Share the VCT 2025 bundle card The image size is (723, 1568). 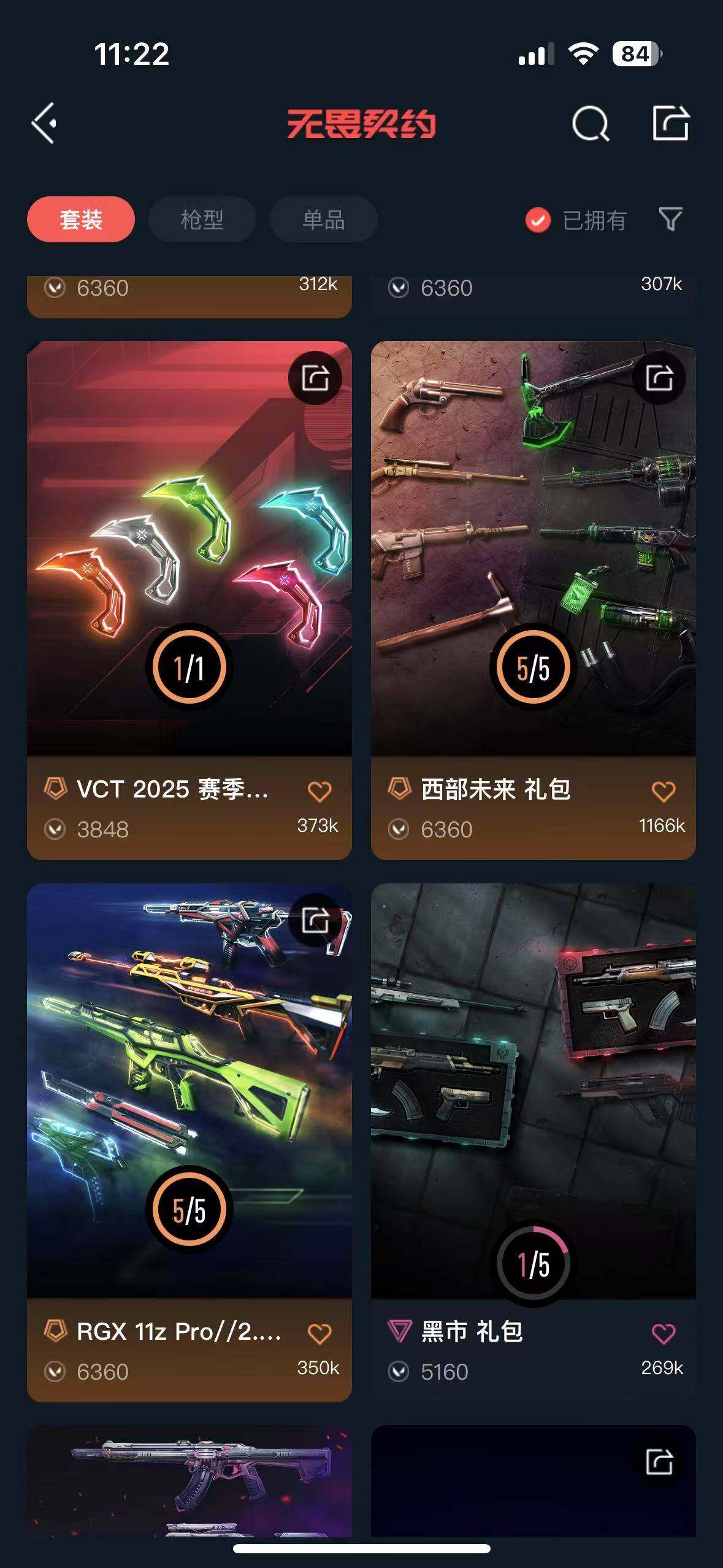pyautogui.click(x=315, y=377)
